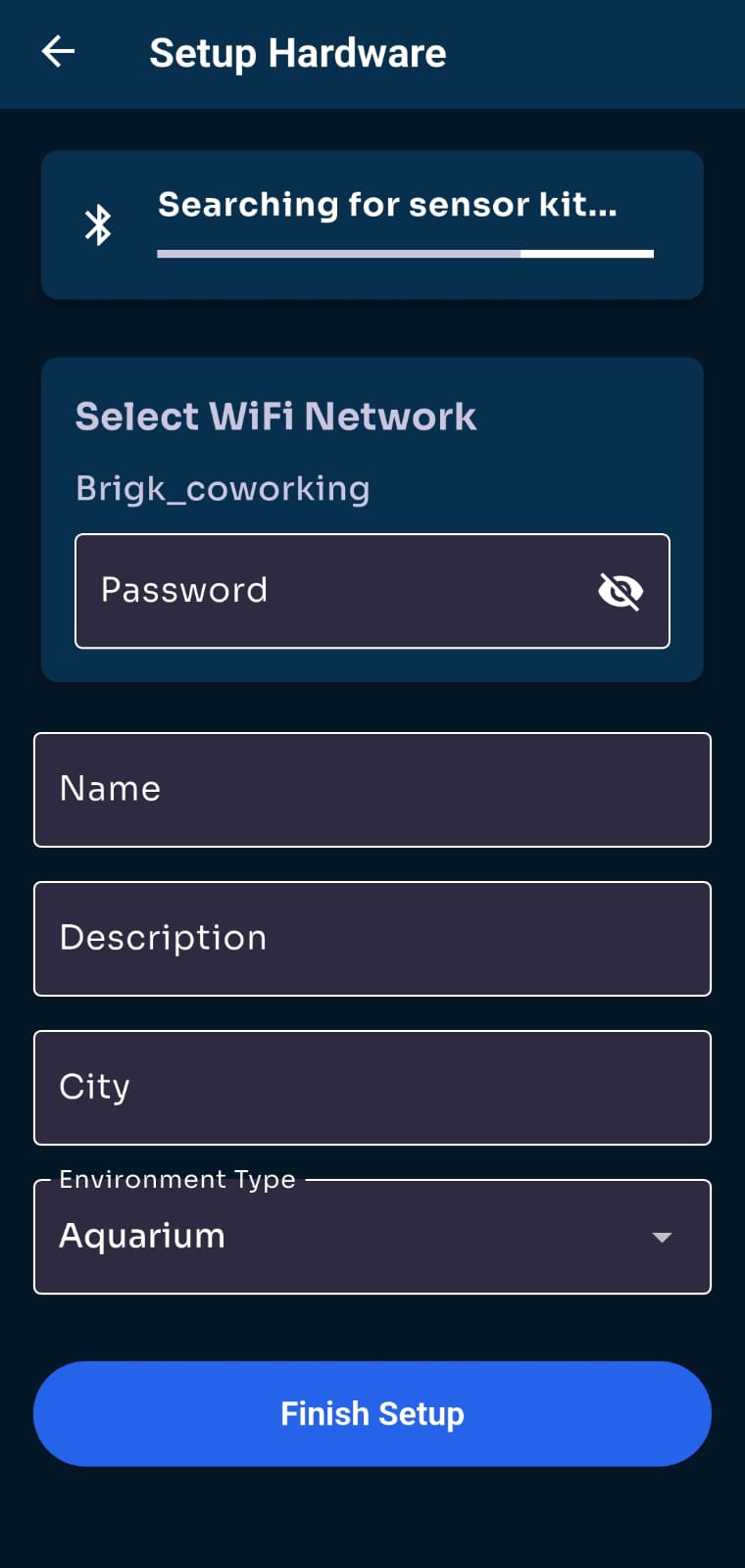The width and height of the screenshot is (745, 1568).
Task: Expand the Environment Type dropdown
Action: click(x=372, y=1237)
